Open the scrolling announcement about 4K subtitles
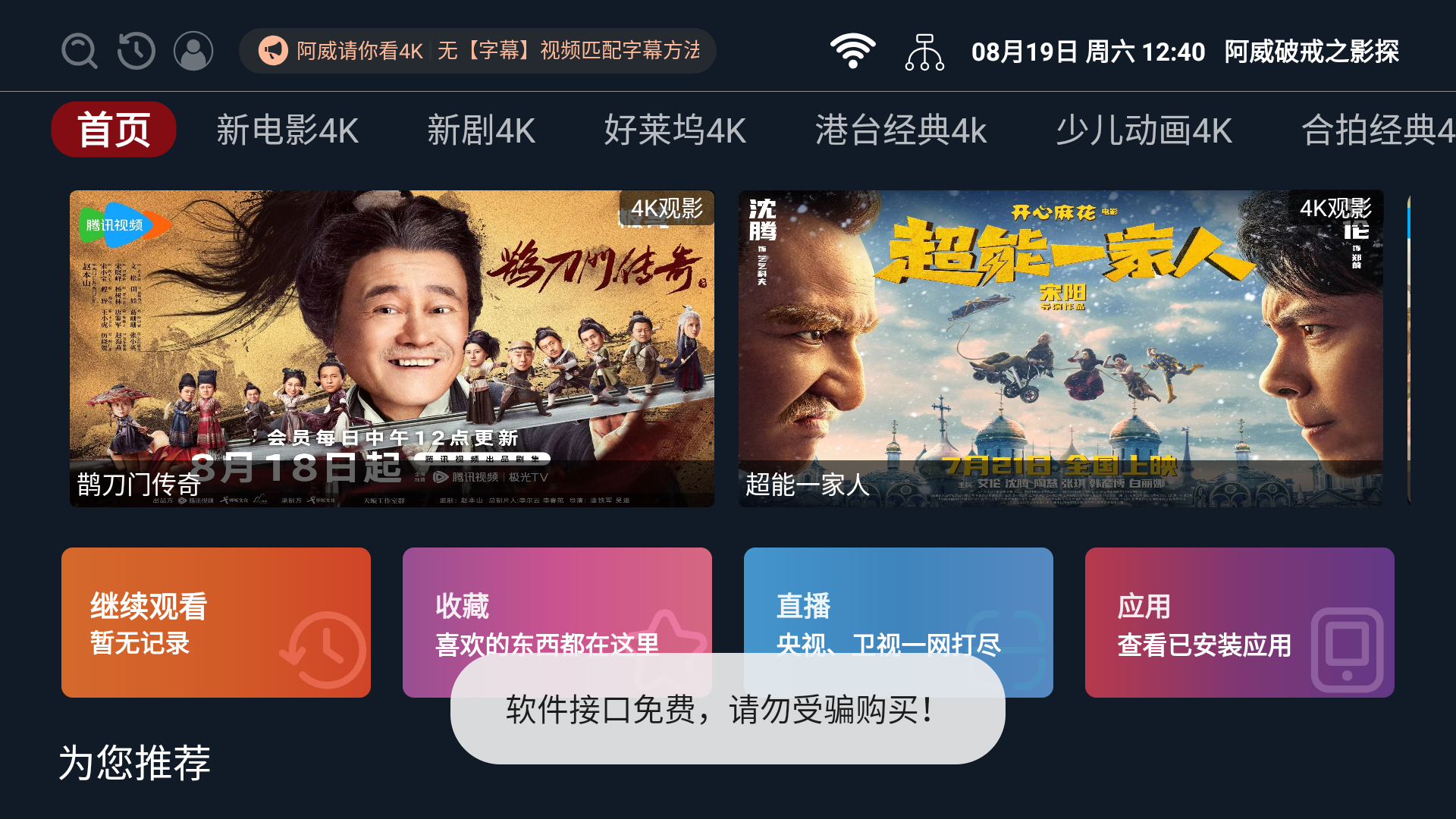The height and width of the screenshot is (819, 1456). click(478, 51)
